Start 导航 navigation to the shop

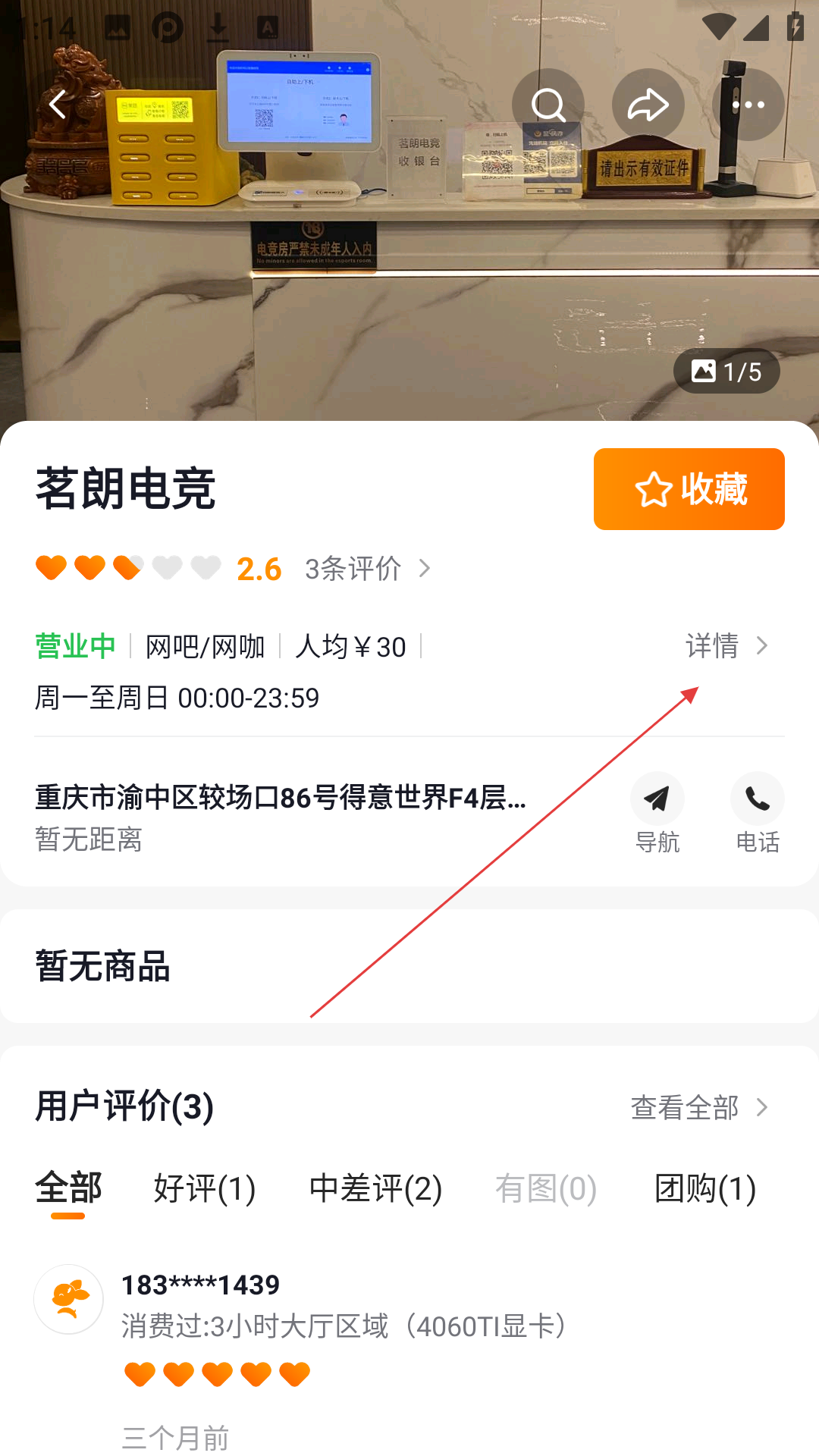click(x=657, y=814)
